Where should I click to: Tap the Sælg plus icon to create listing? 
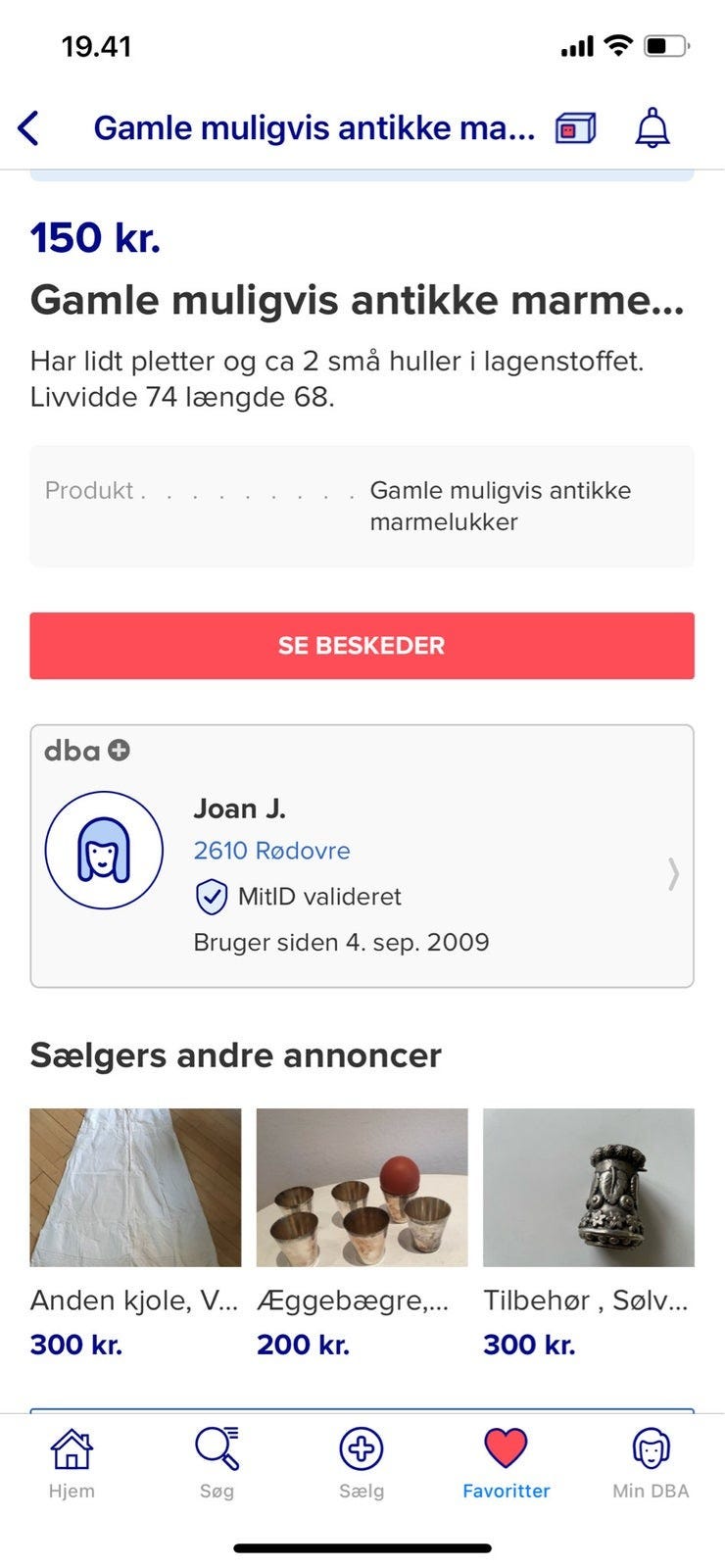tap(362, 1446)
